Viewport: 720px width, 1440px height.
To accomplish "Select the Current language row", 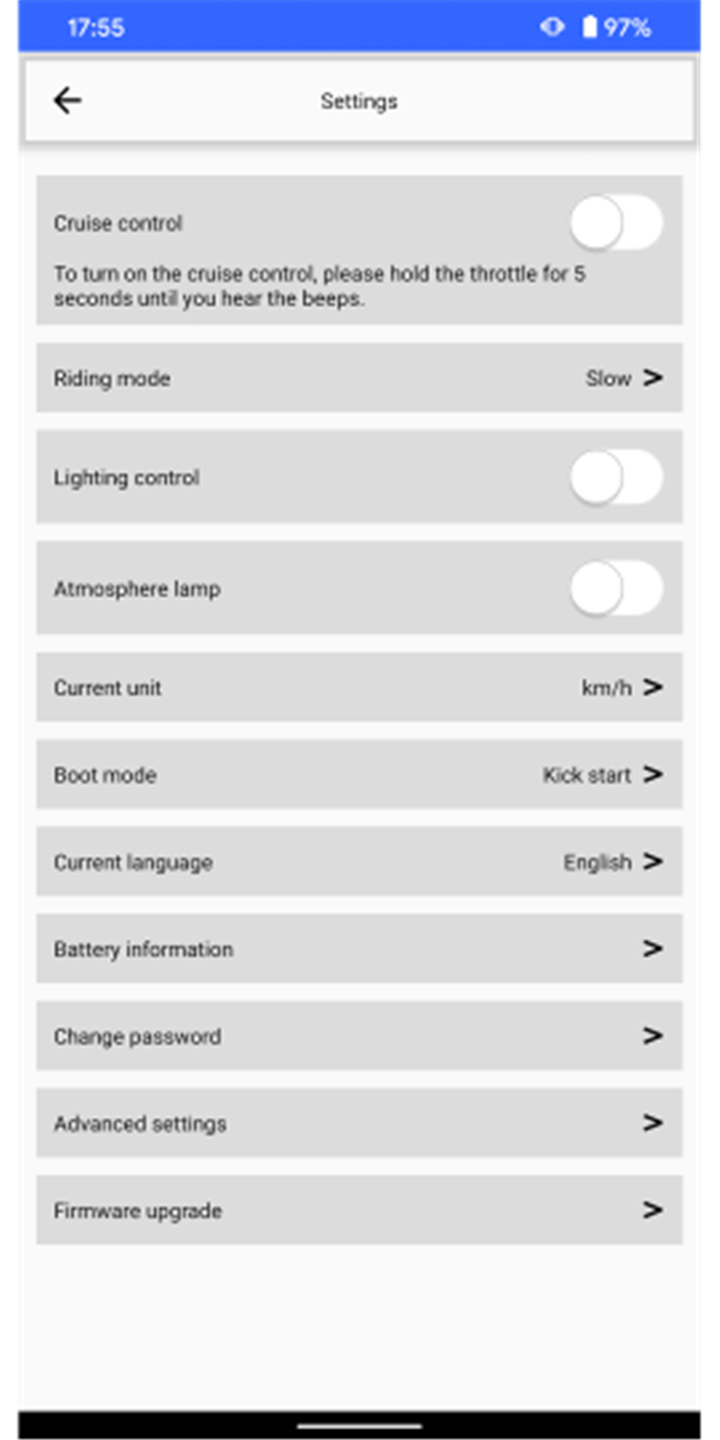I will click(359, 861).
